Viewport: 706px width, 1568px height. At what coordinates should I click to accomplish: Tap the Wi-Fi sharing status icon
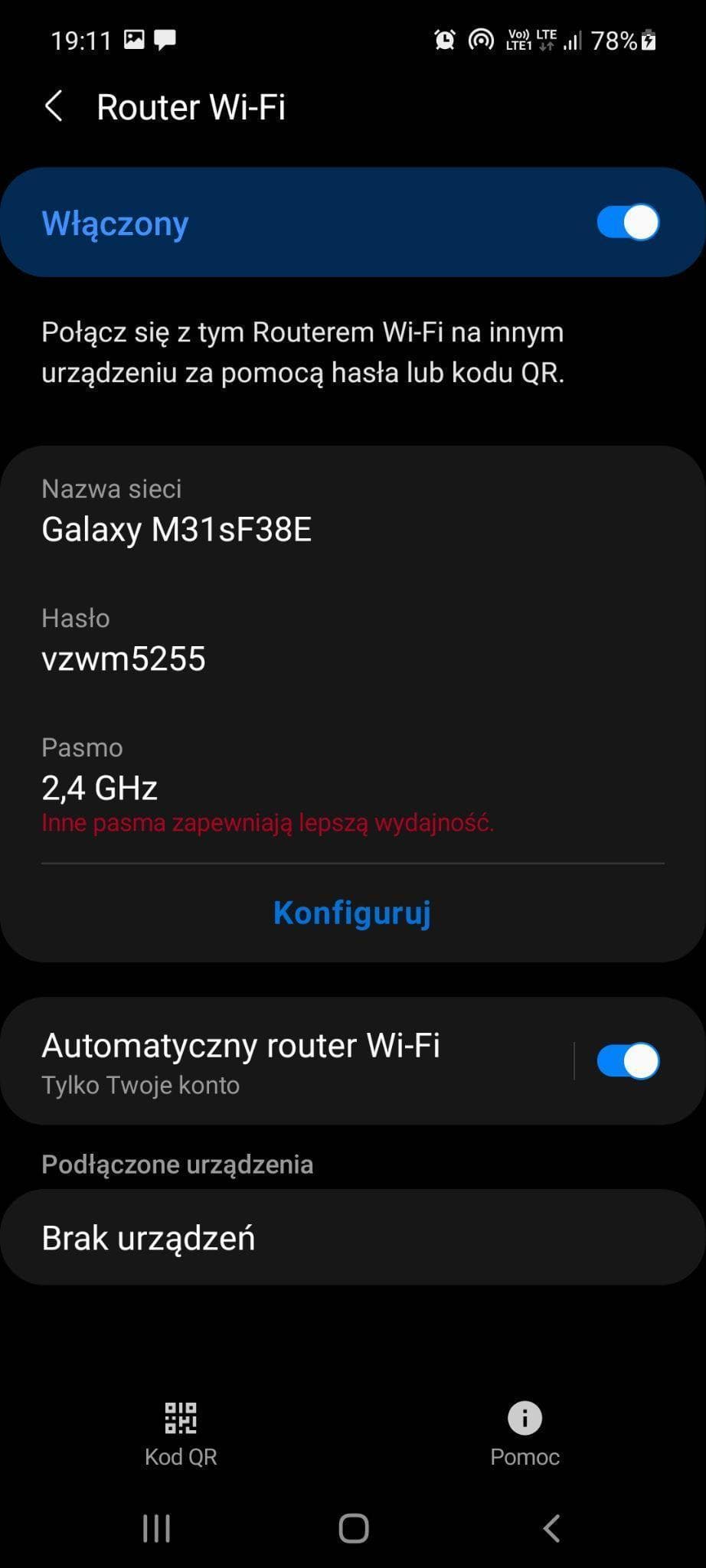click(482, 38)
